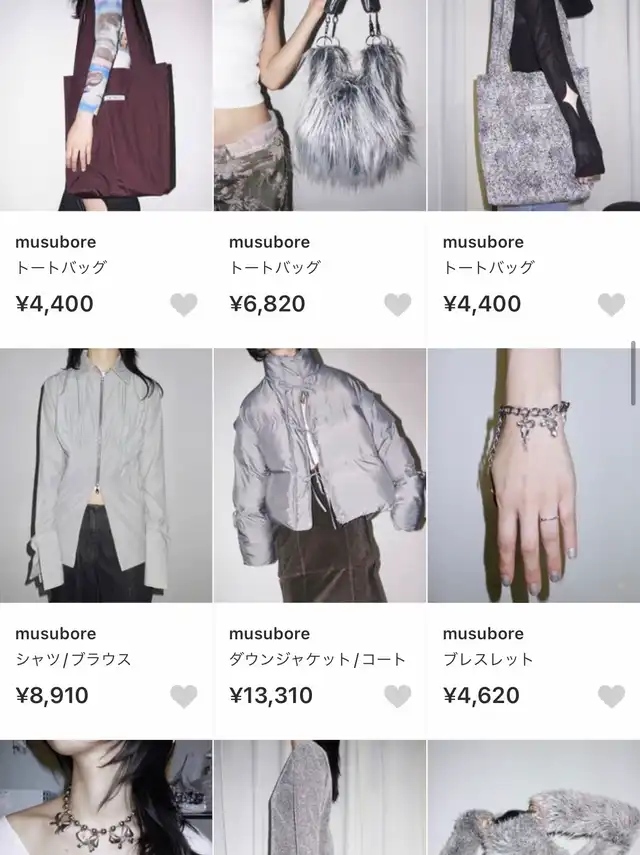
Task: Favorite the gray patterned ¥4,400 tote bag
Action: [x=611, y=304]
